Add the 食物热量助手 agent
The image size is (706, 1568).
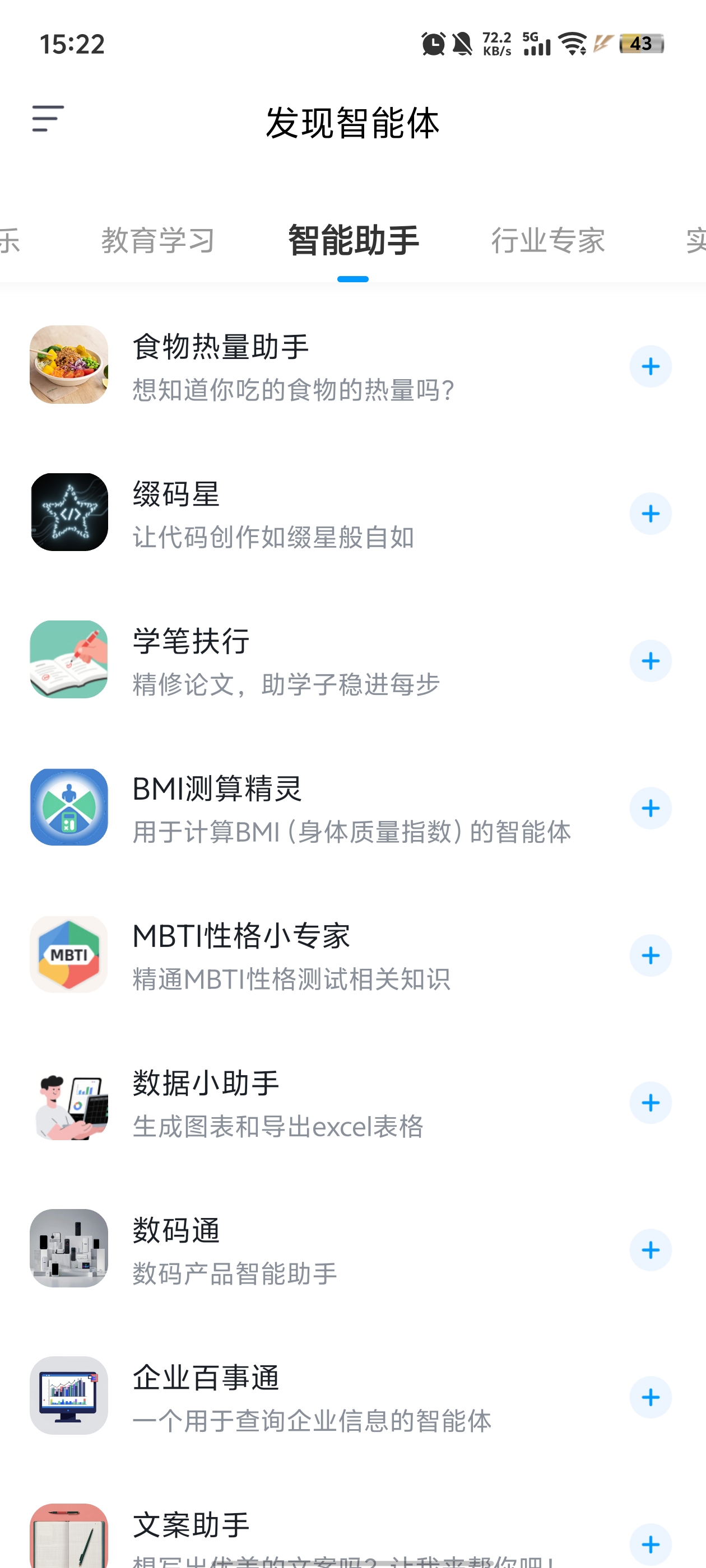coord(650,366)
